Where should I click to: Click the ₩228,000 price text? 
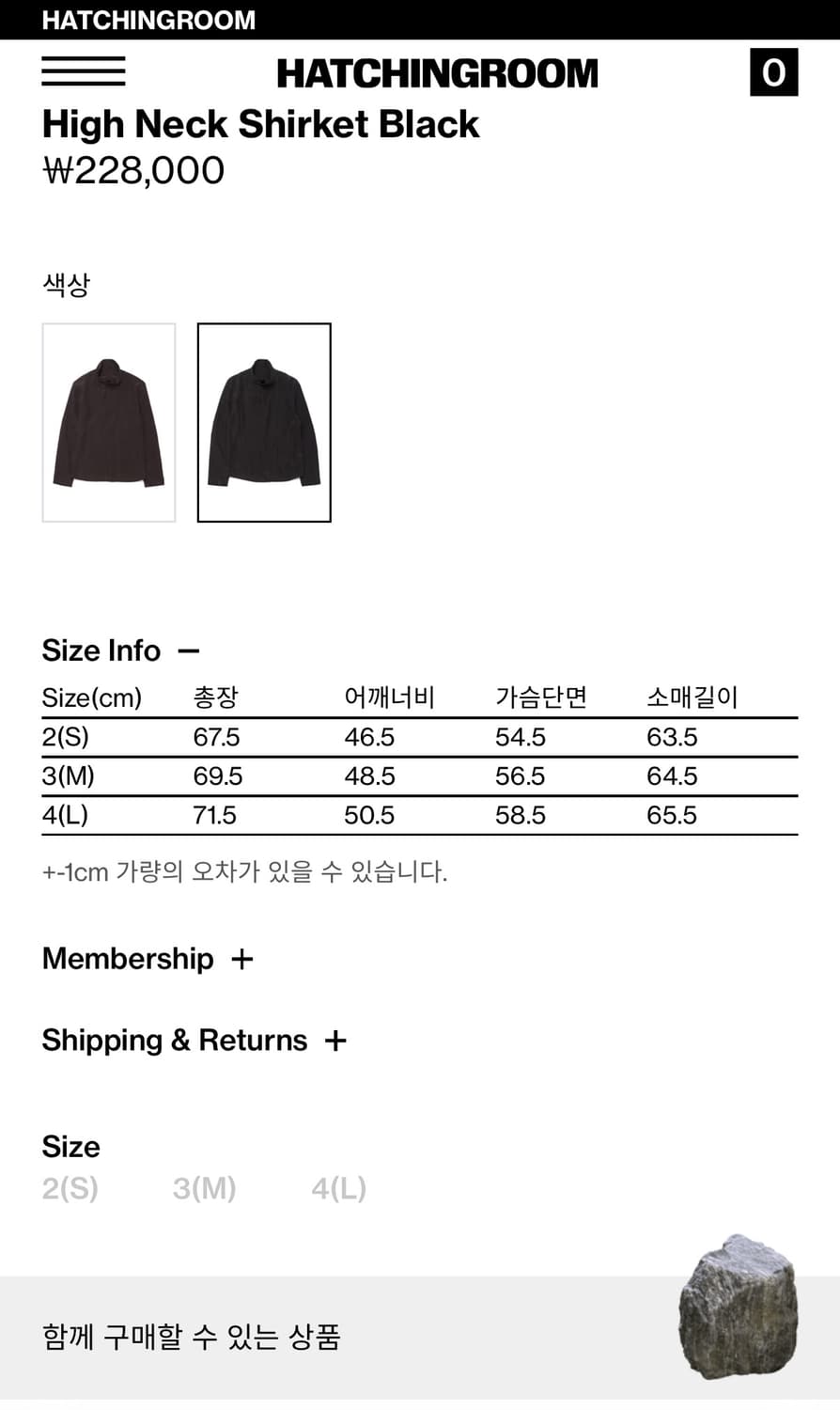click(132, 170)
